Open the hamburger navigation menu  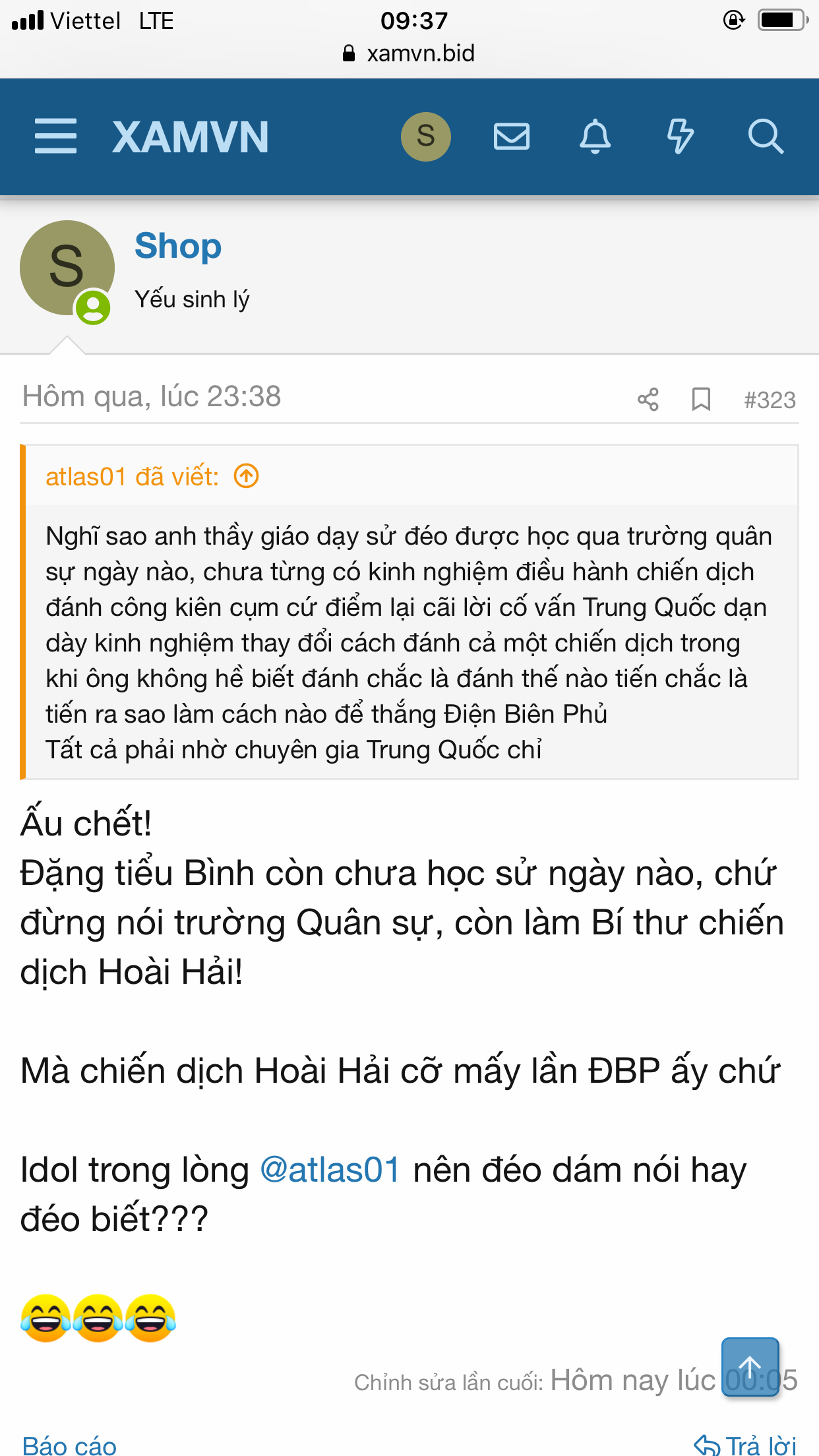click(55, 136)
